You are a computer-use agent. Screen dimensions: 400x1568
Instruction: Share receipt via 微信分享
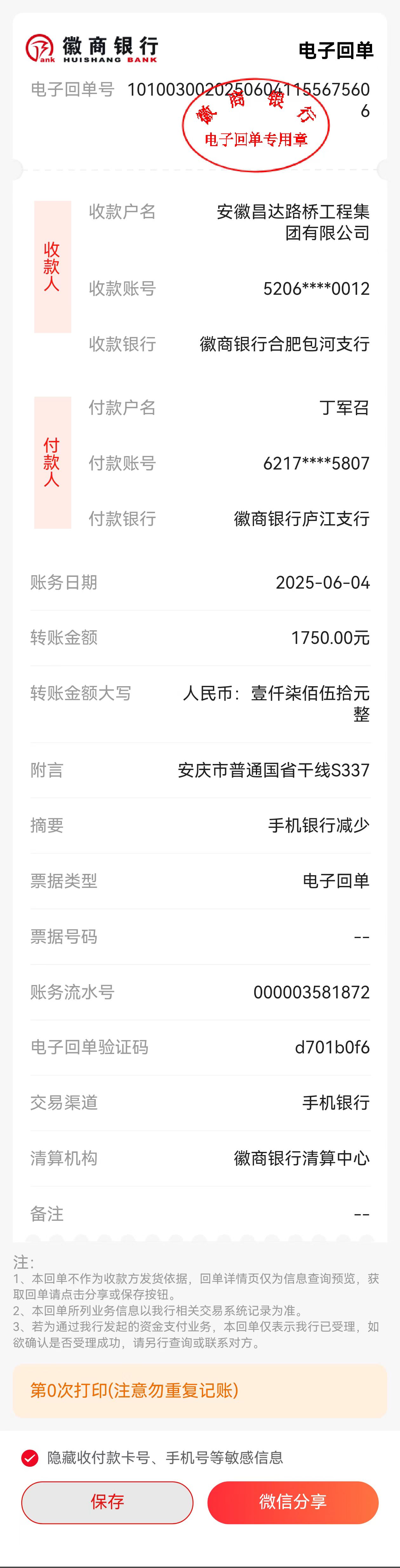(292, 1502)
